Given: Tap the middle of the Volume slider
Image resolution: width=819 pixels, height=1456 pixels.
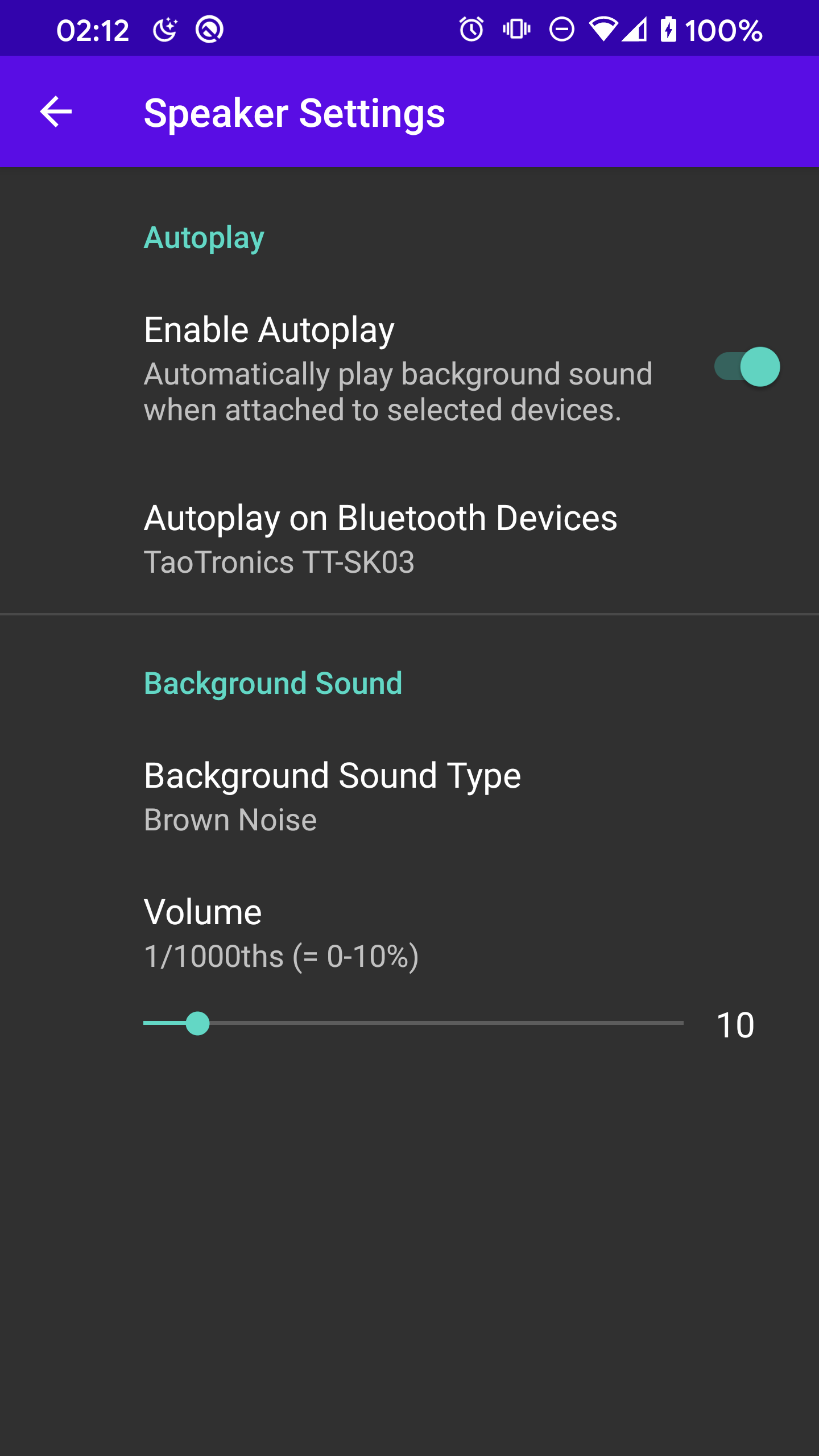Looking at the screenshot, I should [413, 1023].
